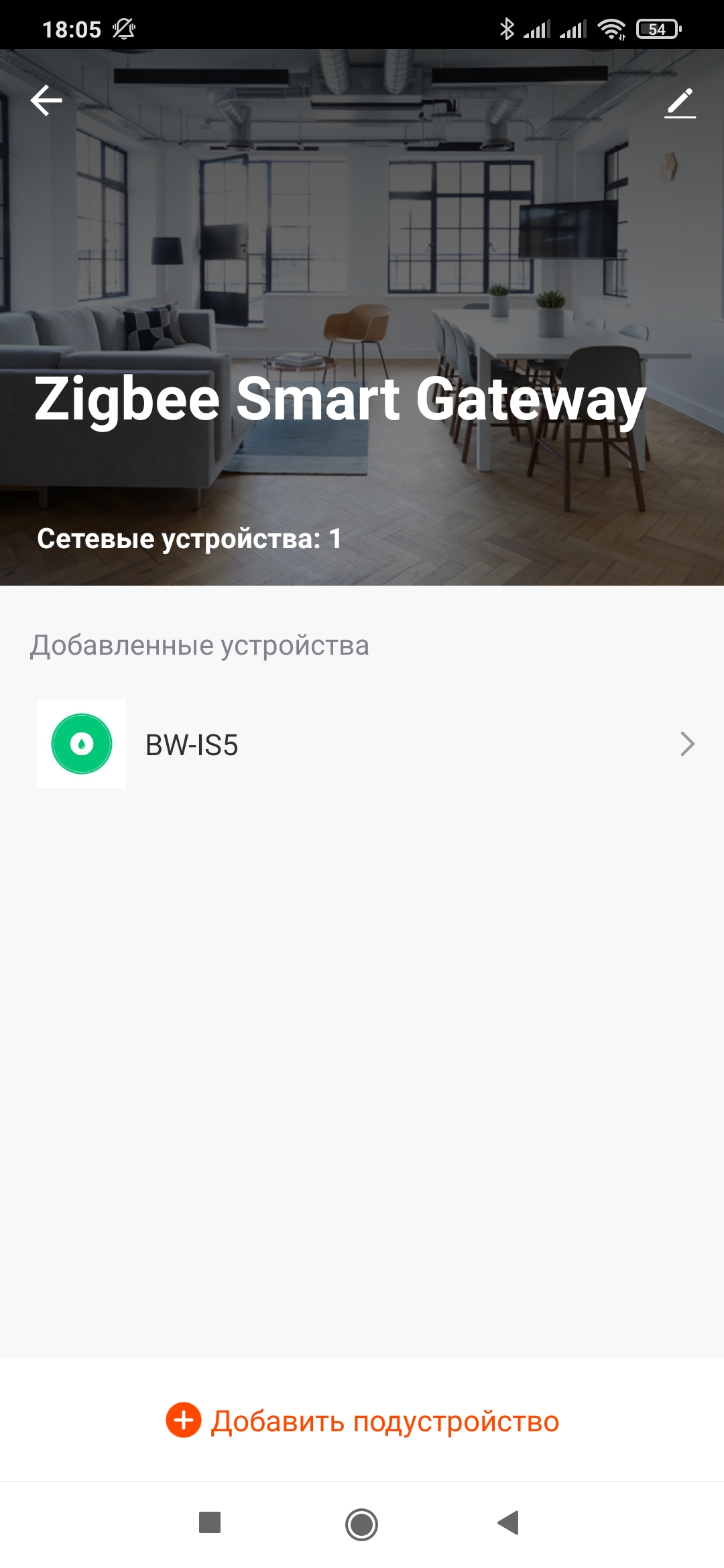
Task: Tap Добавить подустройство
Action: click(x=362, y=1421)
